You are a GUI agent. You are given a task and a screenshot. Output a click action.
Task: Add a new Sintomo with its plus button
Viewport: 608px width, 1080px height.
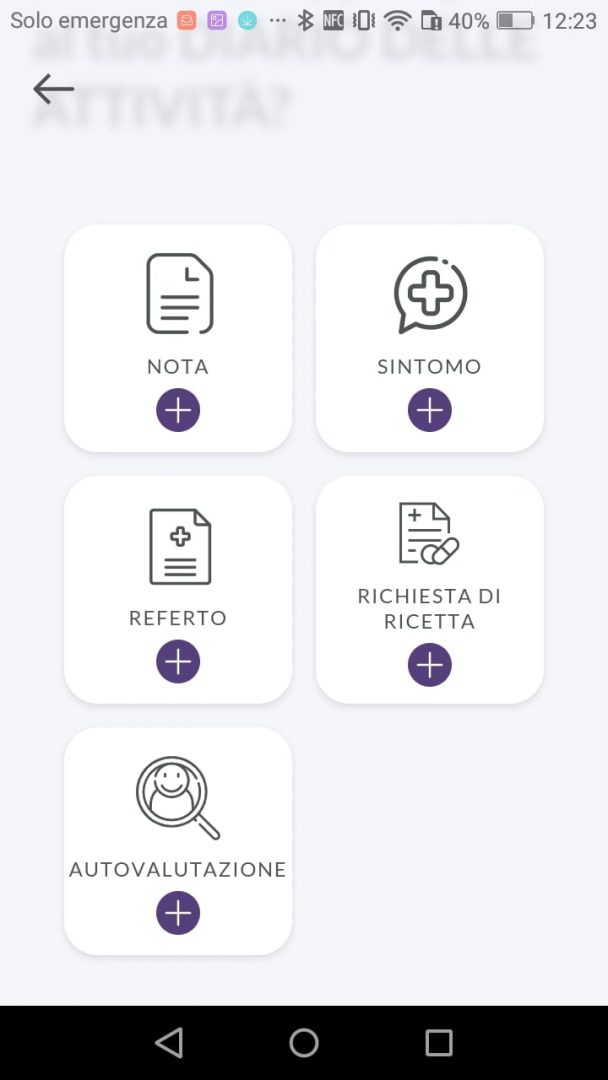430,411
